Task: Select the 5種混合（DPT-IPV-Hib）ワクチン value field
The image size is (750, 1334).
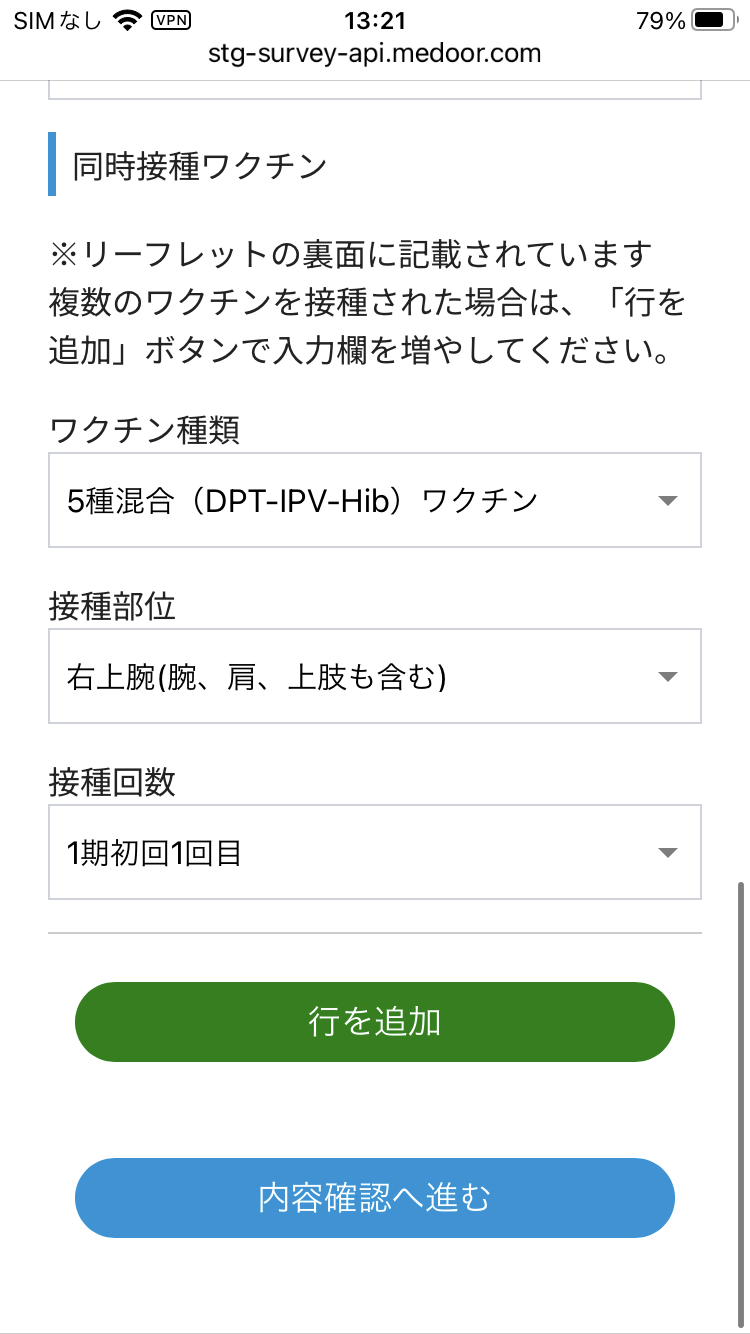Action: 300,501
